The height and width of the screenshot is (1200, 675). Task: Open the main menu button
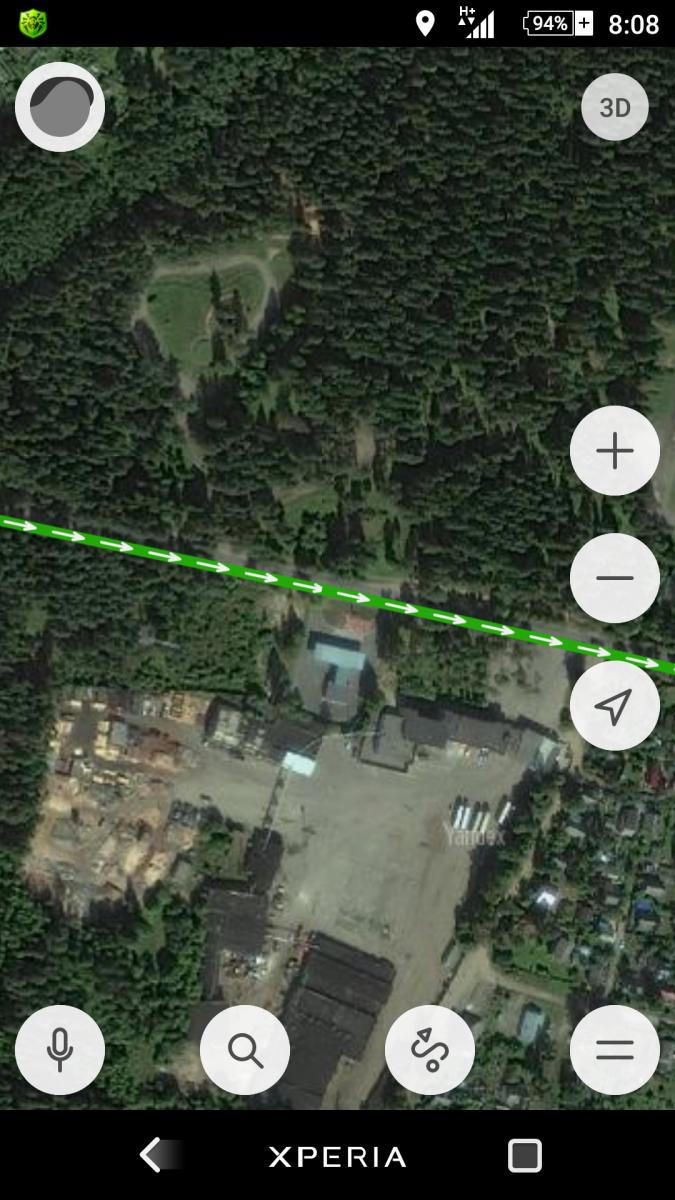[615, 1050]
